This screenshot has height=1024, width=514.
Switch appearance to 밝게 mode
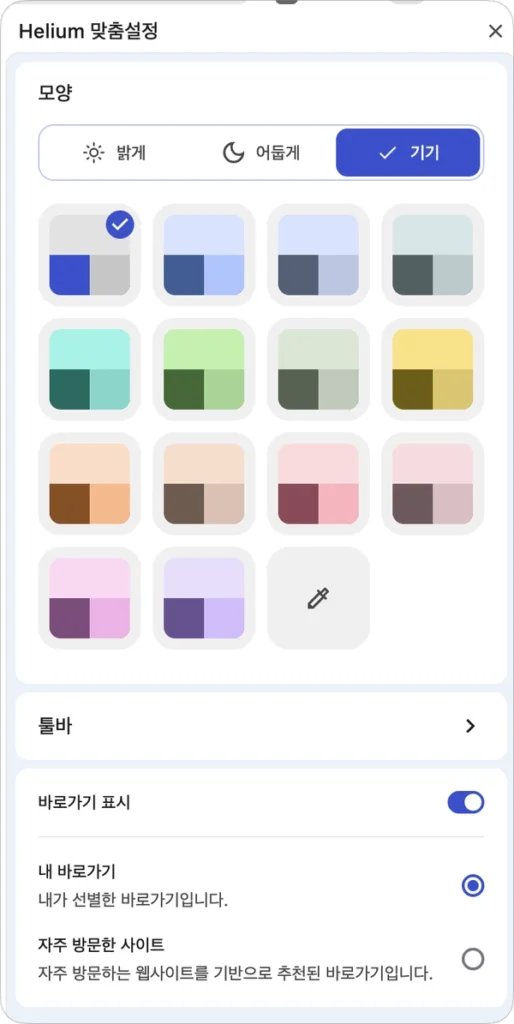[x=114, y=153]
